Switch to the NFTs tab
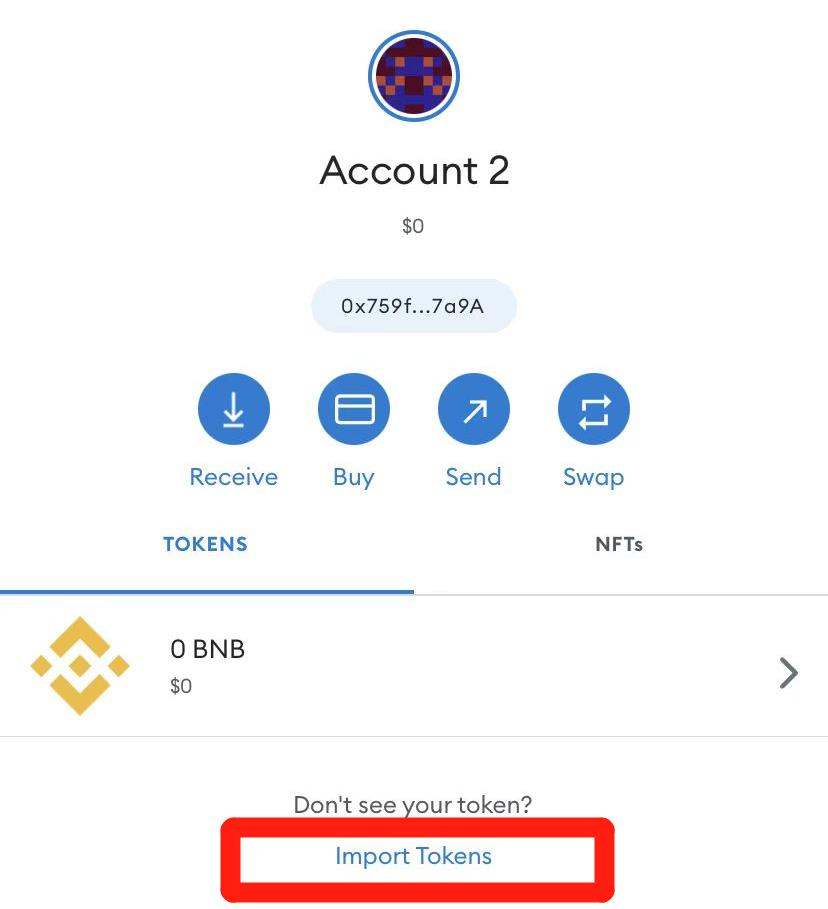The width and height of the screenshot is (828, 909). [x=619, y=545]
